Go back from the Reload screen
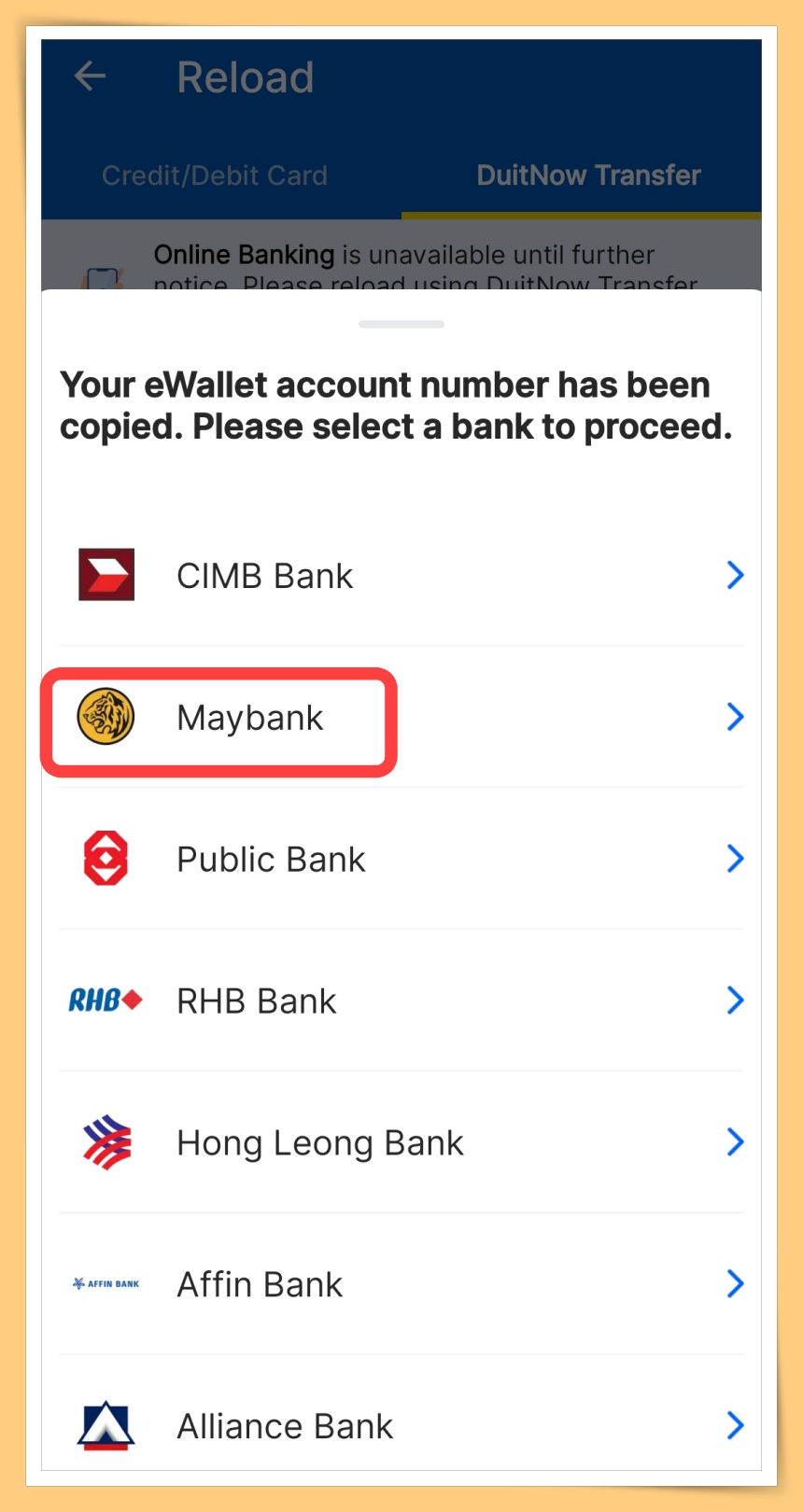 pyautogui.click(x=91, y=77)
